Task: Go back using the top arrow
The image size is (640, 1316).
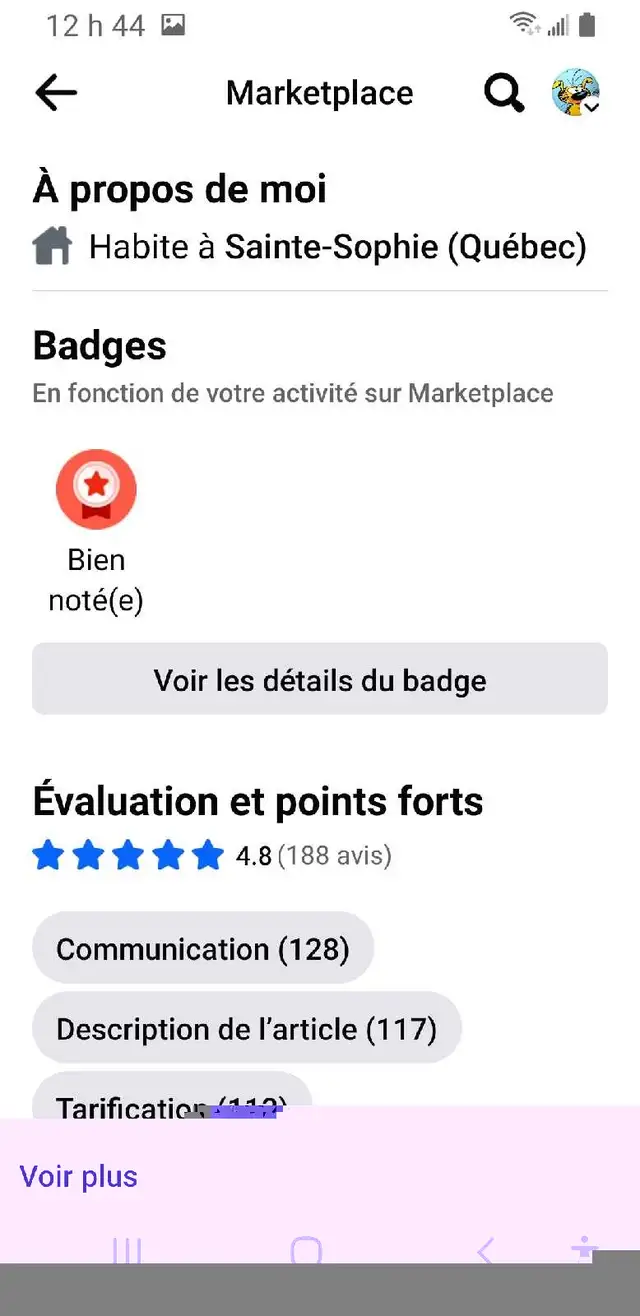Action: point(56,93)
